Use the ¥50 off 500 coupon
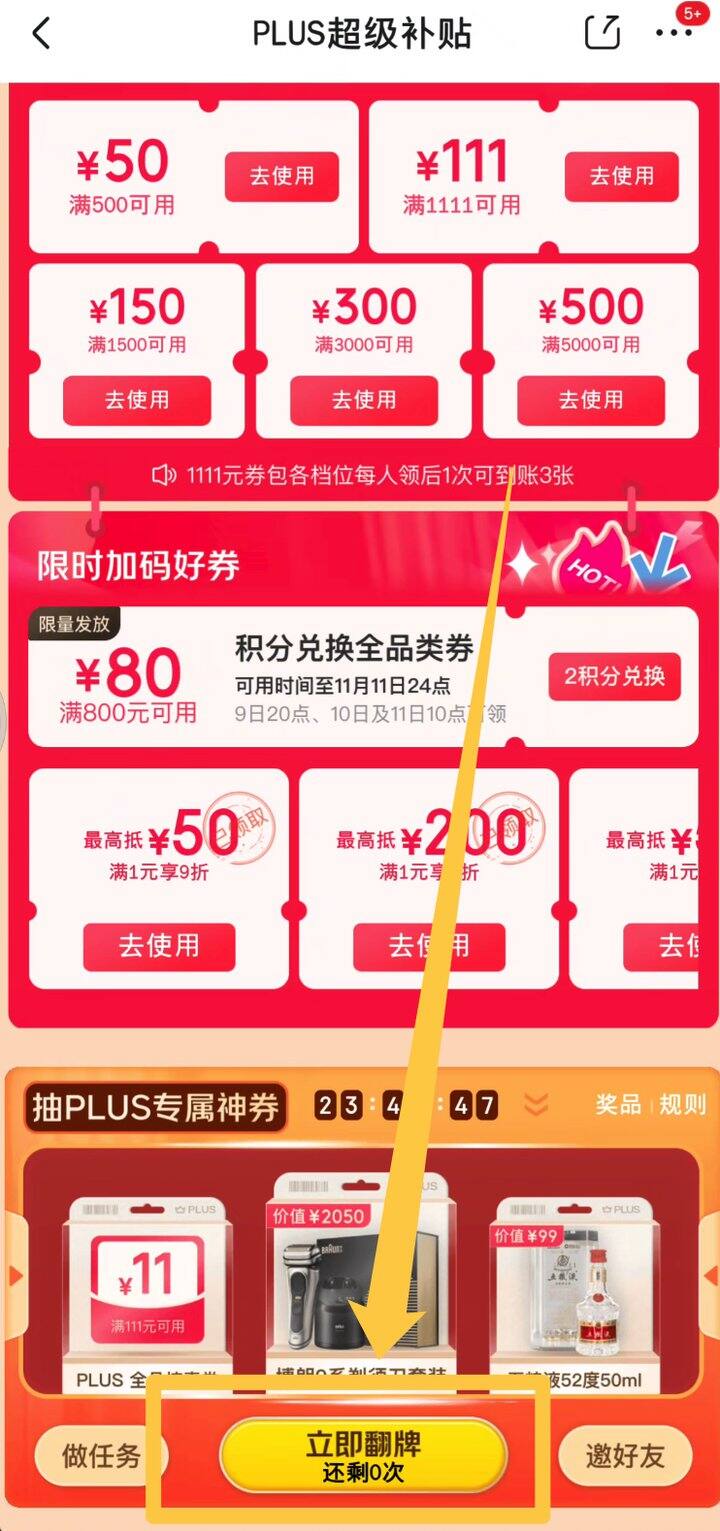 point(281,176)
